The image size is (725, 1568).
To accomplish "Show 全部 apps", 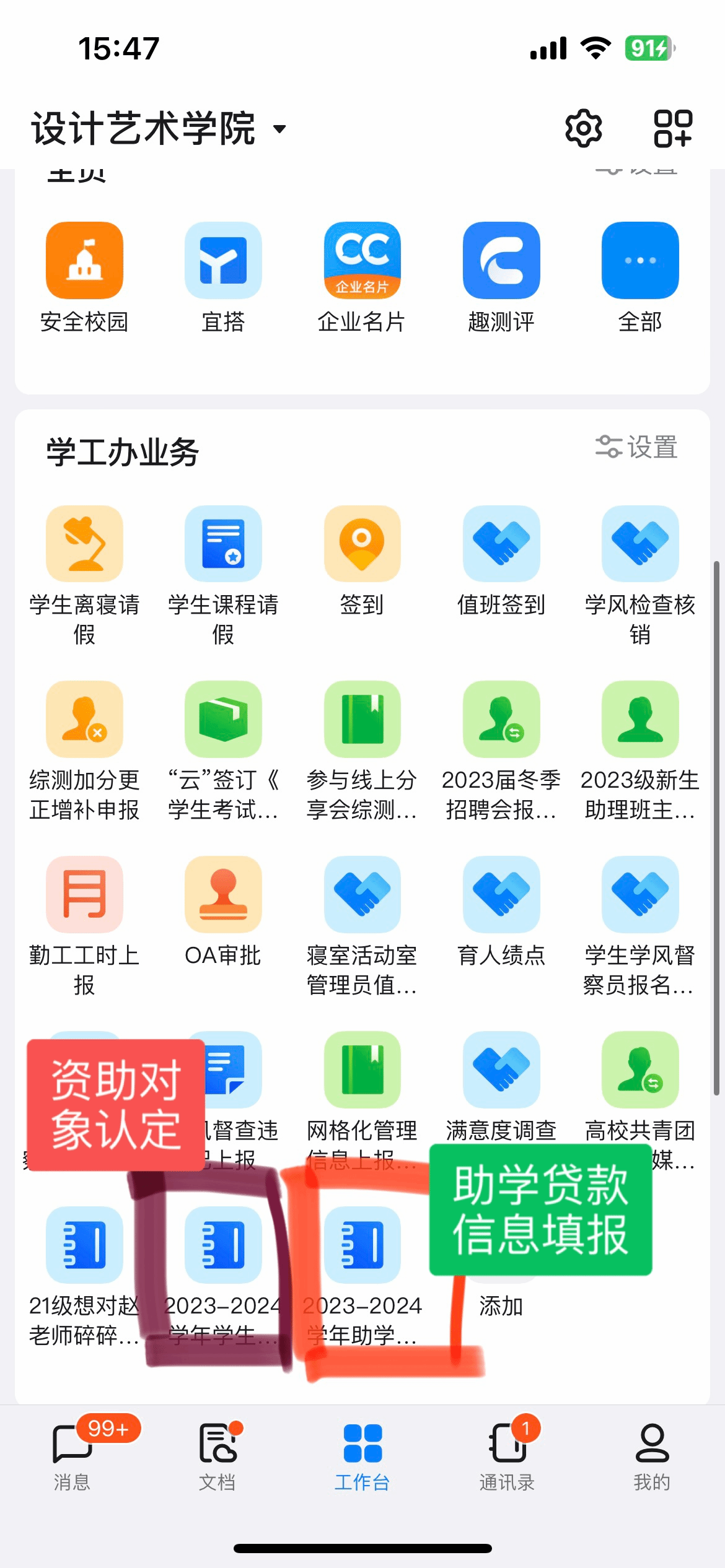I will point(639,261).
